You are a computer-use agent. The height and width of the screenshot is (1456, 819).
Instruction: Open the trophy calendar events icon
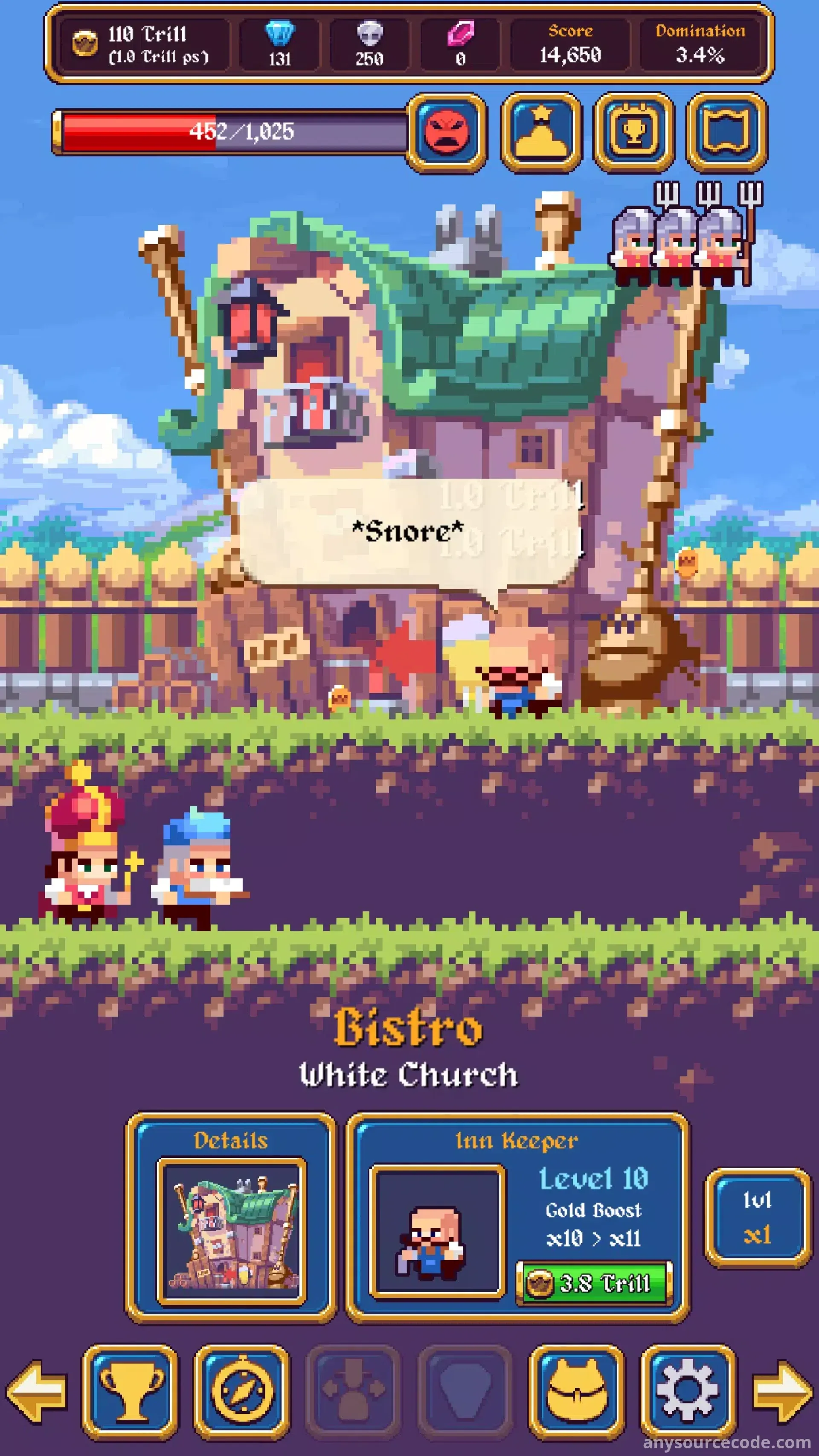[633, 133]
